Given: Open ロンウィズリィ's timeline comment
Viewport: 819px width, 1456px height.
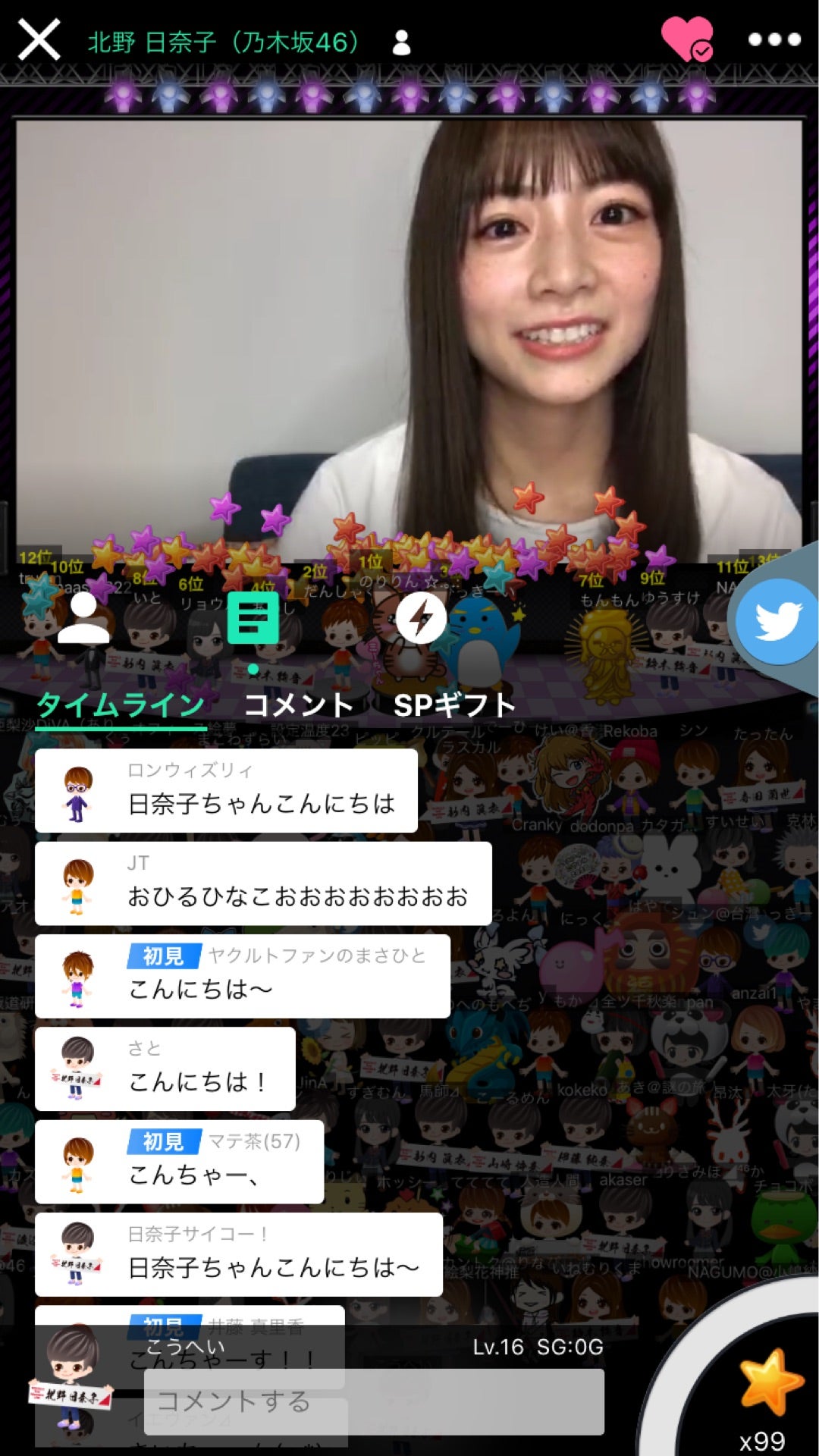Looking at the screenshot, I should pos(226,790).
